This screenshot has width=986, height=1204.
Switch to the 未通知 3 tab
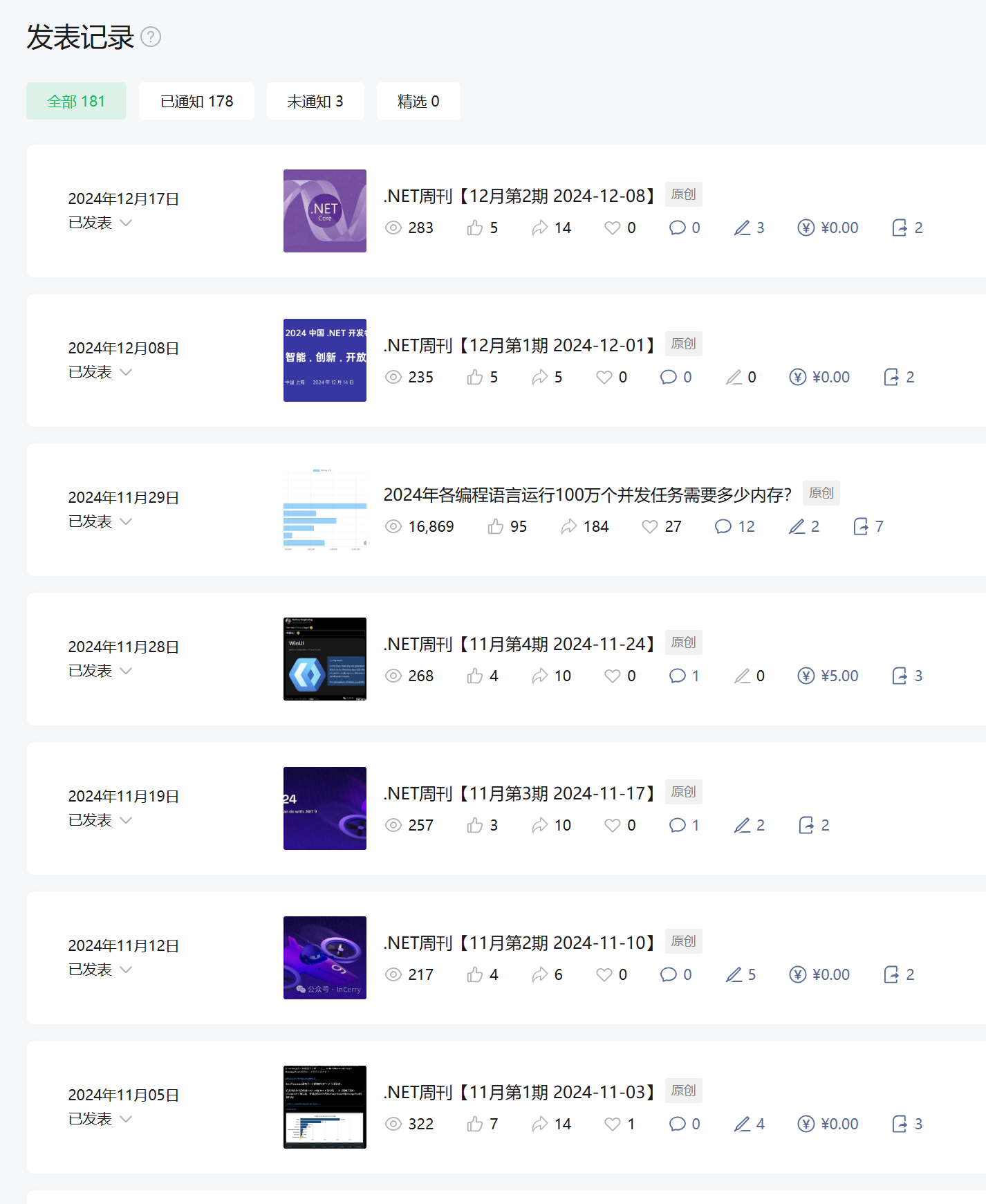tap(315, 101)
